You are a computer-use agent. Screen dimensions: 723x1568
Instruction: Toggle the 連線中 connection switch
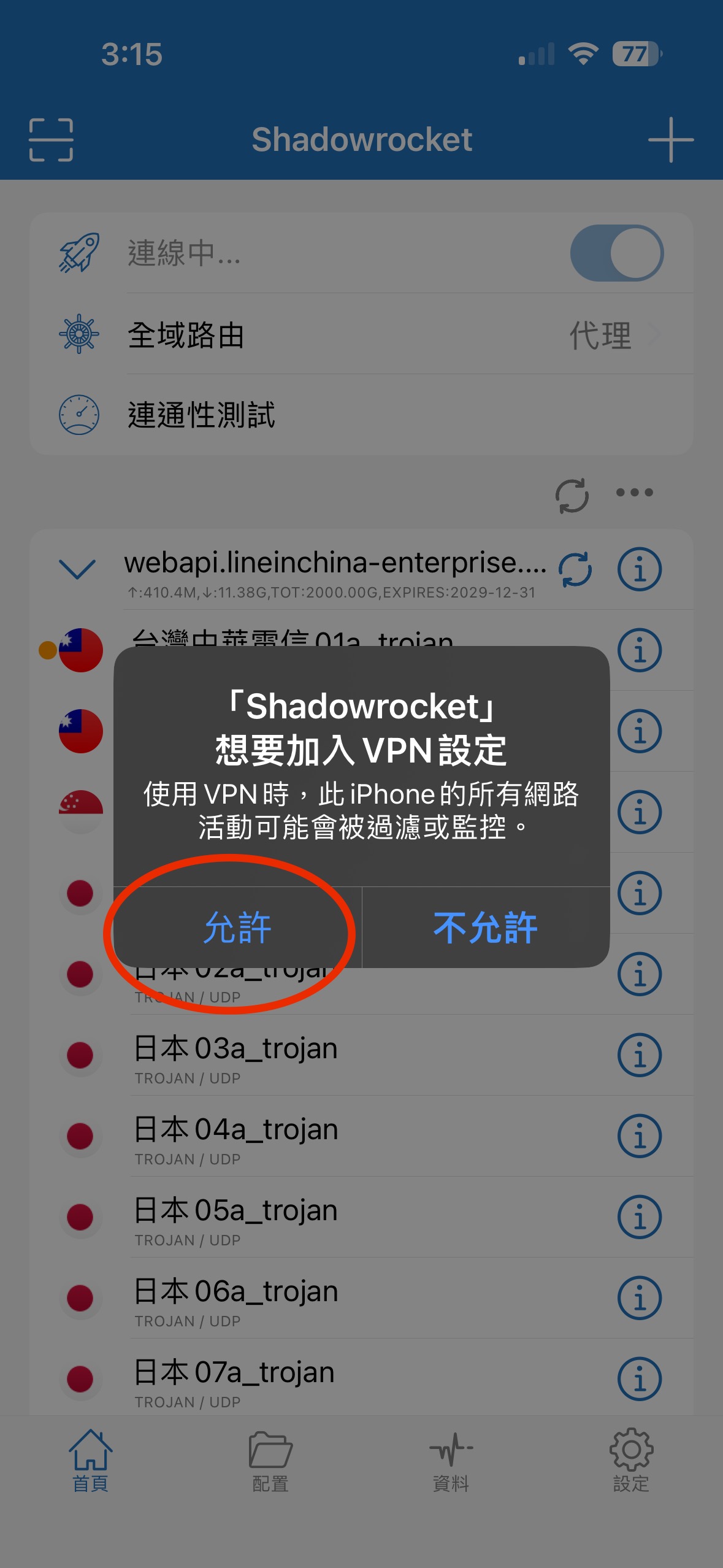pyautogui.click(x=616, y=253)
